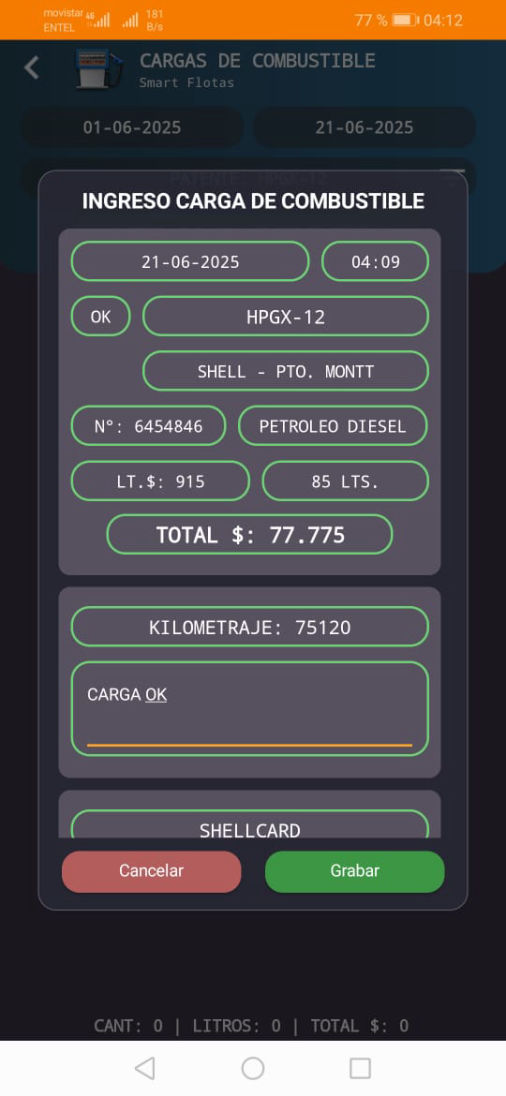Choose the PETROLEO DIESEL fuel type
Image resolution: width=506 pixels, height=1096 pixels.
[333, 426]
